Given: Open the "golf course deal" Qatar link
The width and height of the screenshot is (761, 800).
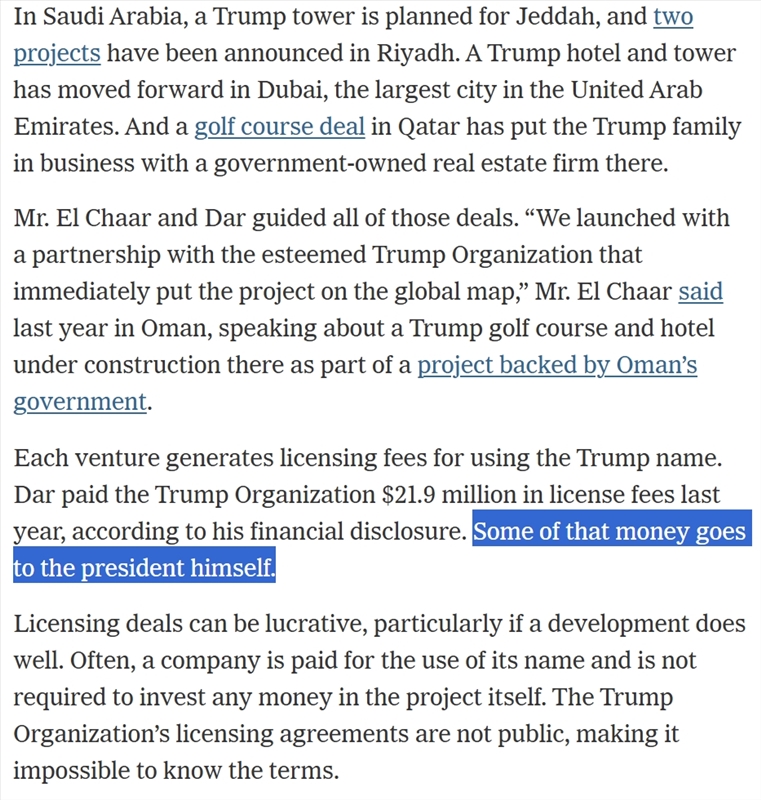Looking at the screenshot, I should click(279, 127).
